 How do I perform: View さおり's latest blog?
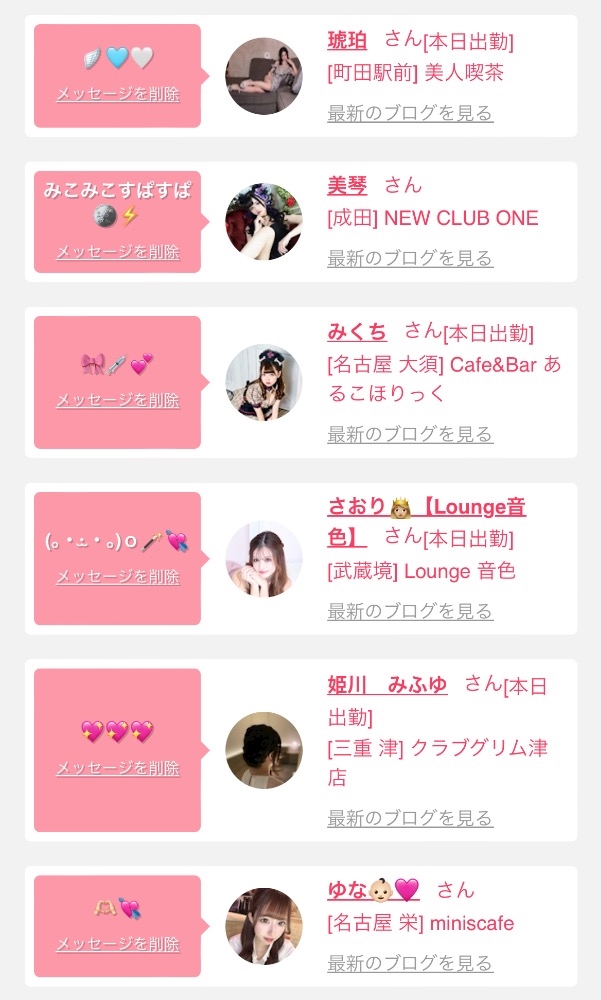[x=410, y=611]
